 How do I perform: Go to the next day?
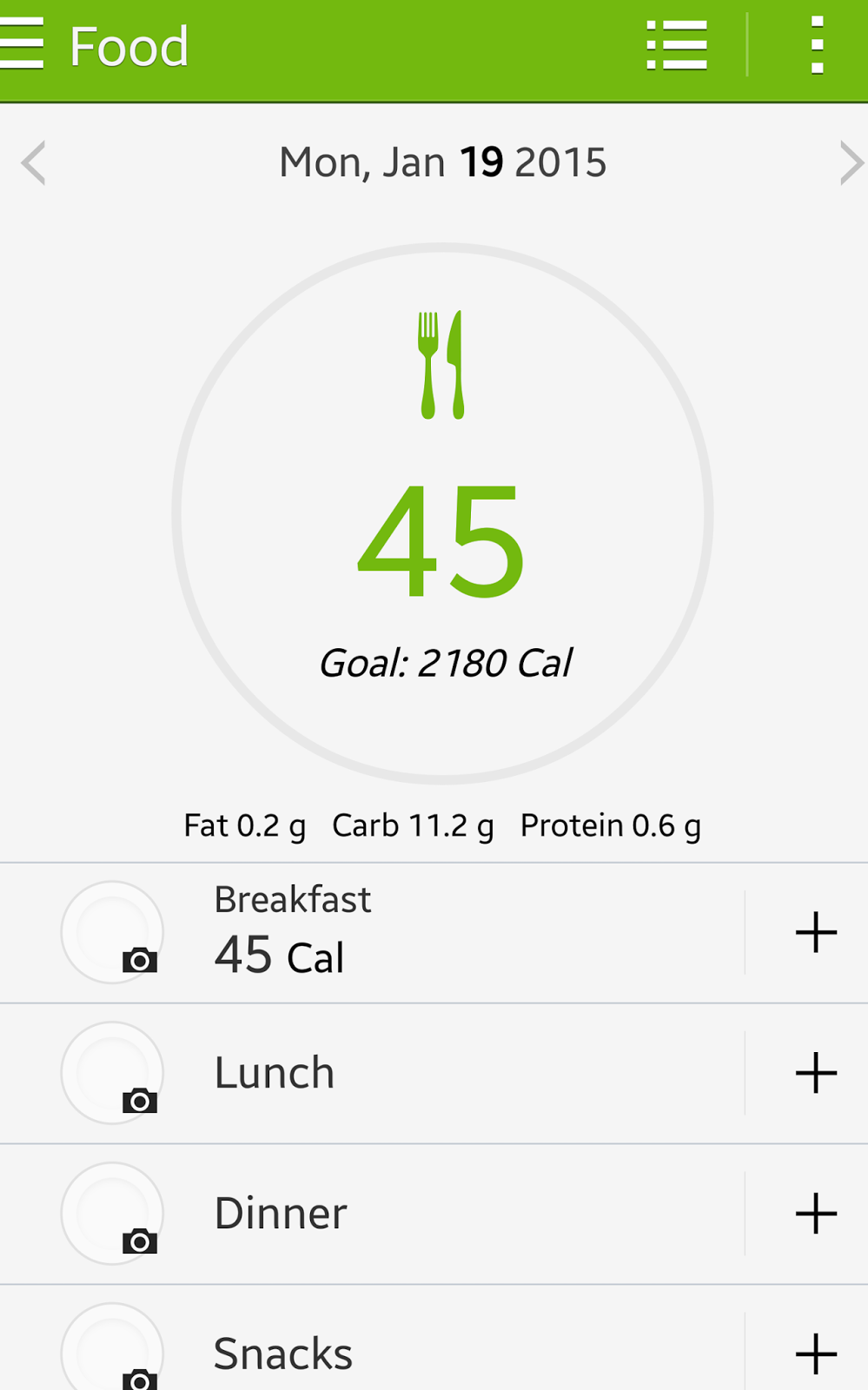point(850,163)
